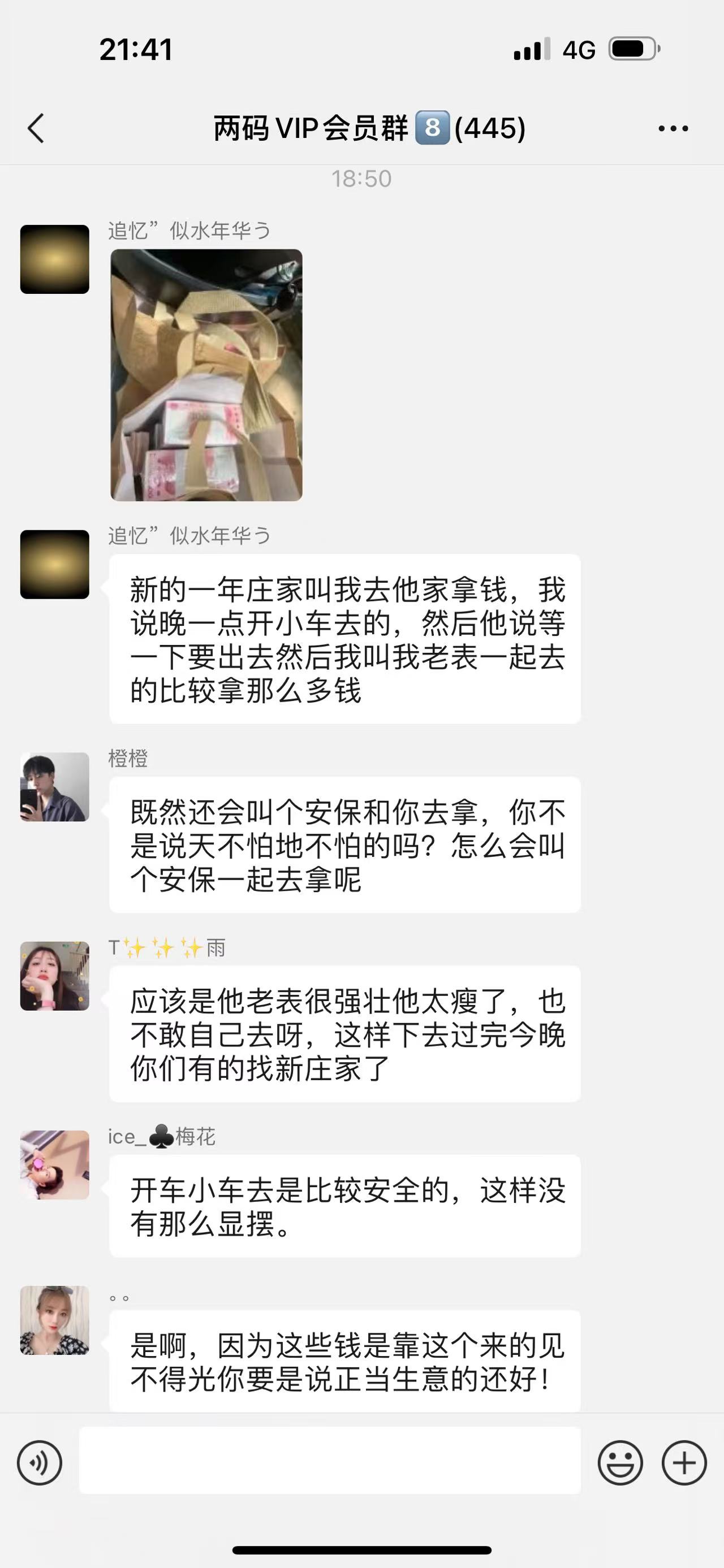This screenshot has width=724, height=1568.
Task: Open the photo of cash sent in chat
Action: pyautogui.click(x=206, y=375)
